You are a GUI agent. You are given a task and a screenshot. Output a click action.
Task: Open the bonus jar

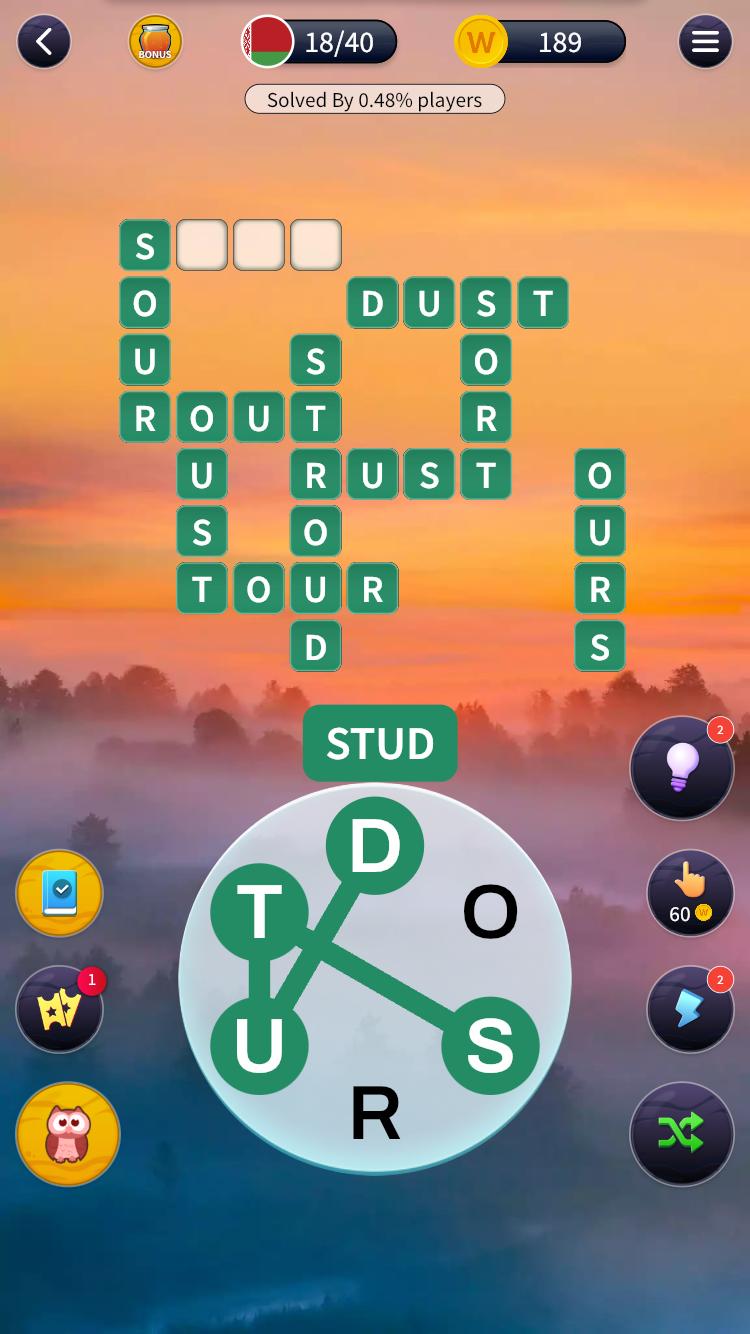[x=155, y=42]
